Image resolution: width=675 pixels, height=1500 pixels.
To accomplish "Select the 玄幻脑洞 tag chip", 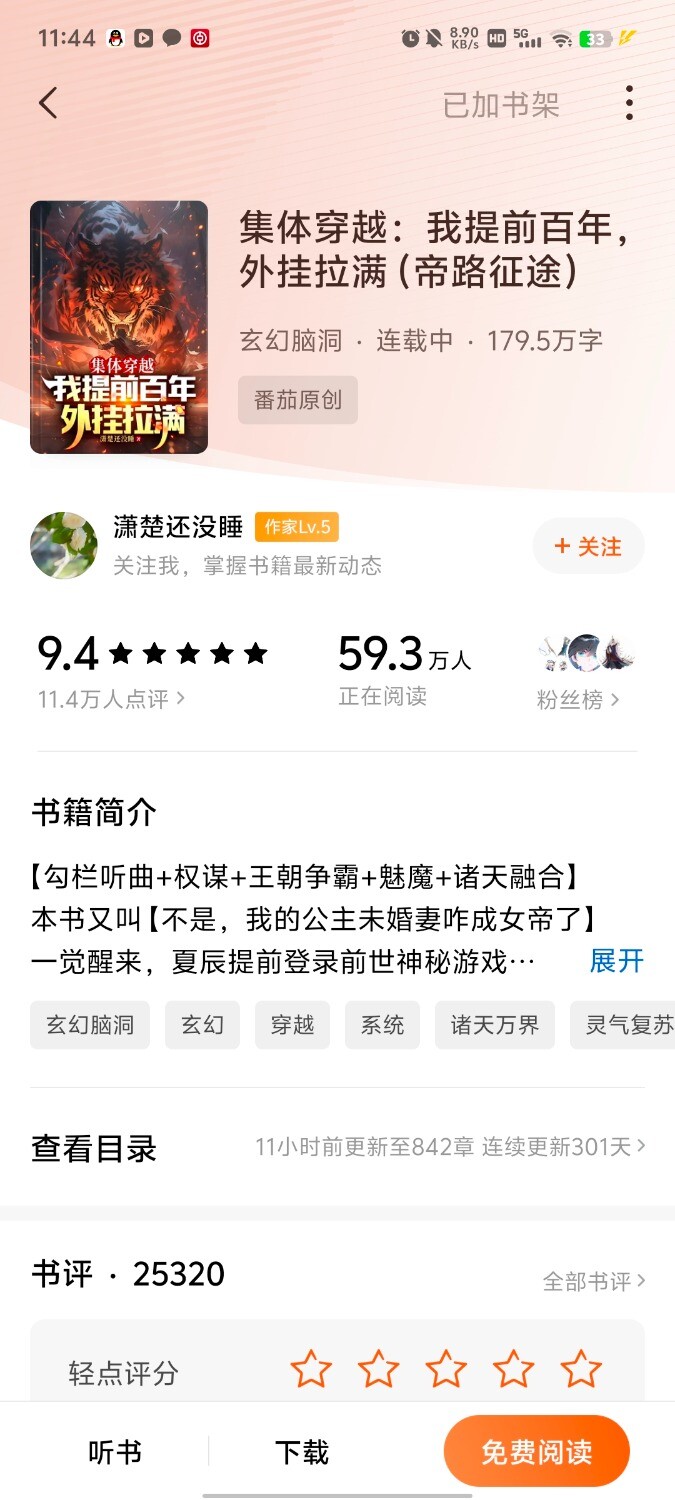I will tap(90, 1025).
